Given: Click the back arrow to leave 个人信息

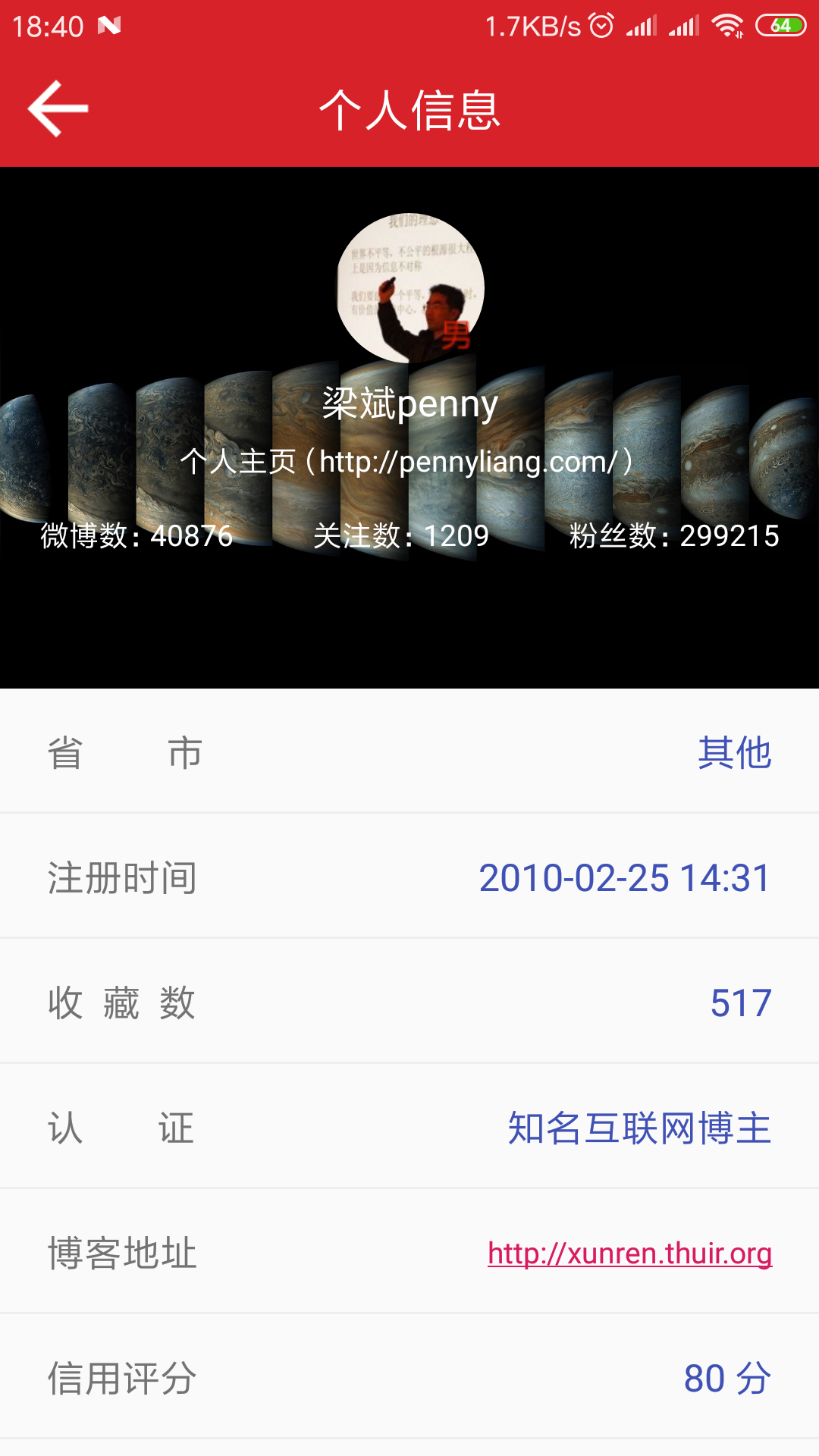Looking at the screenshot, I should (58, 108).
